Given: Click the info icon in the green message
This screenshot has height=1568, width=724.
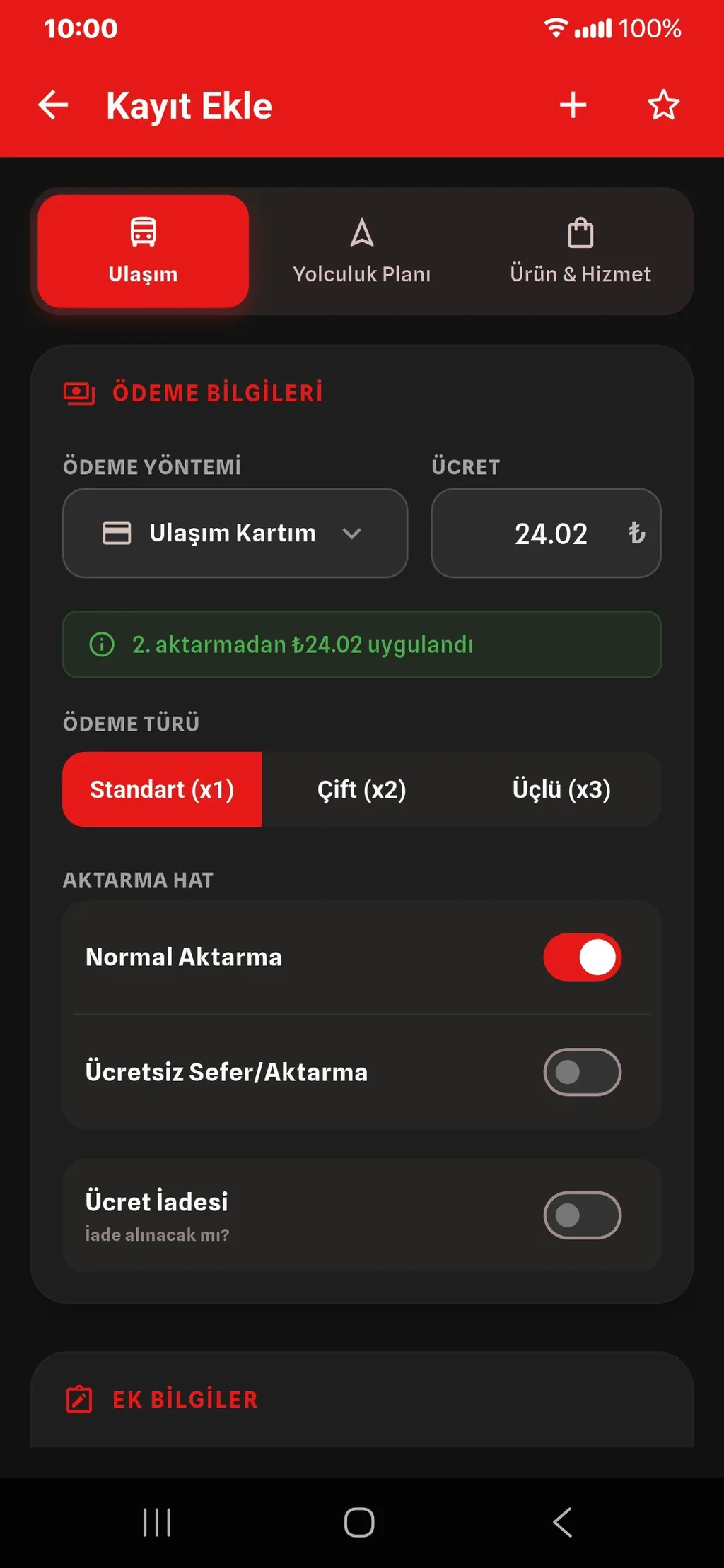Looking at the screenshot, I should [x=101, y=644].
